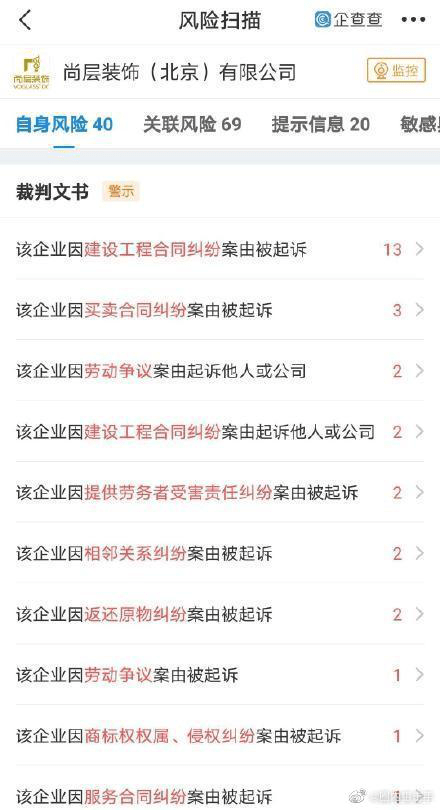Screen dimensions: 440x810
Task: Open the 服务合同纠纷 被起诉 row
Action: pyautogui.click(x=220, y=790)
